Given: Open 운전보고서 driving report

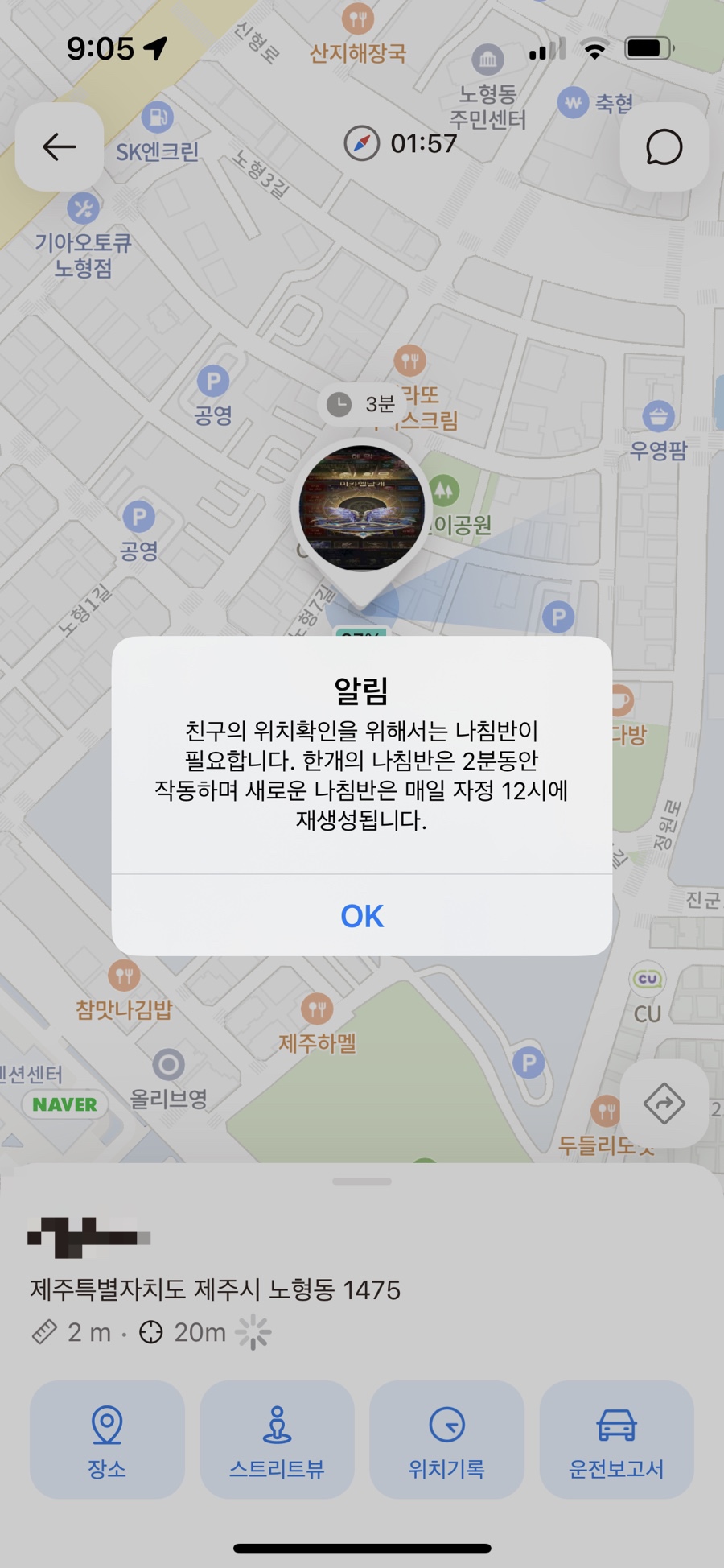Looking at the screenshot, I should click(616, 1440).
